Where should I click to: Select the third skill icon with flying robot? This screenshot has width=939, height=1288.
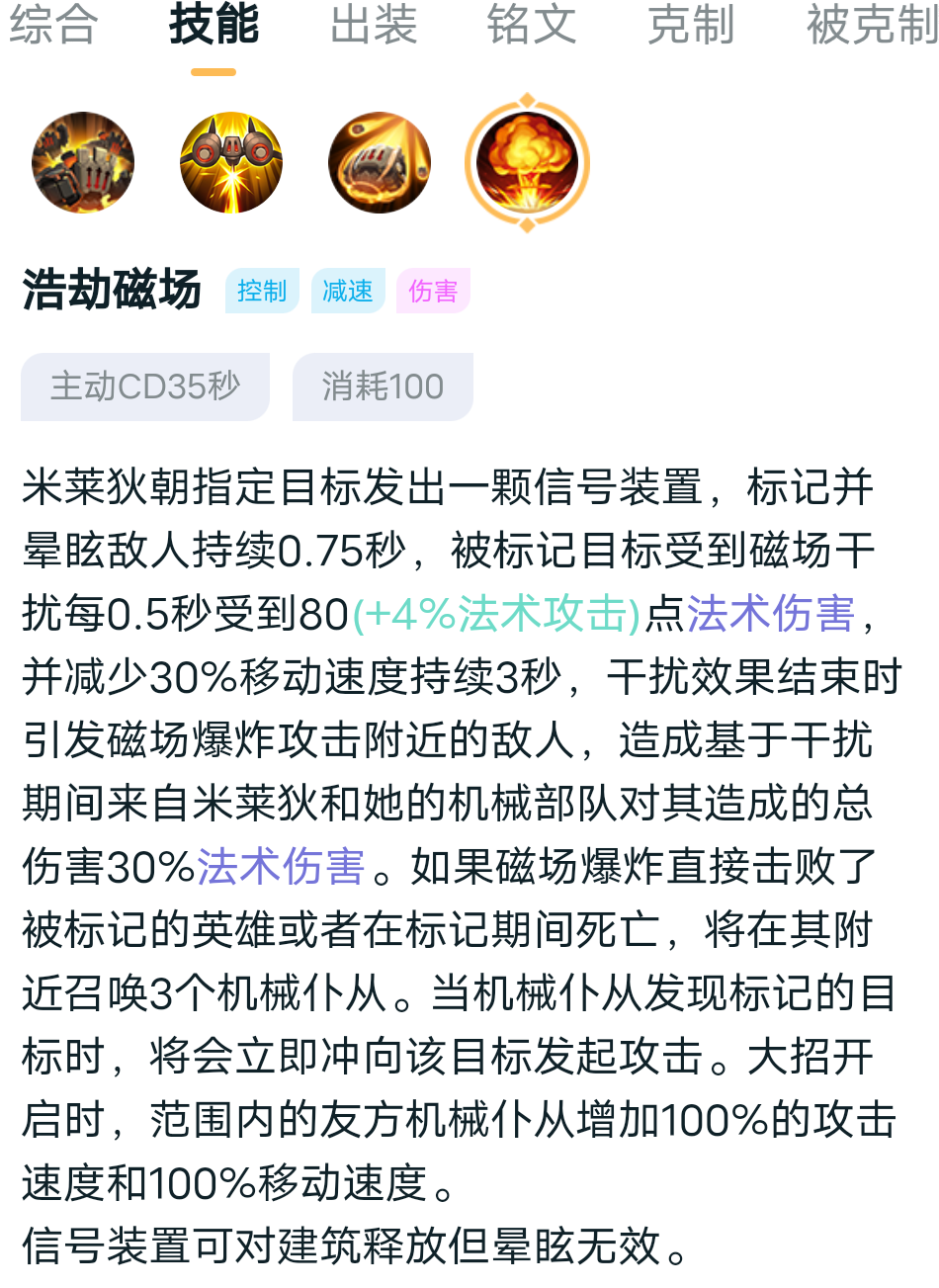[380, 162]
